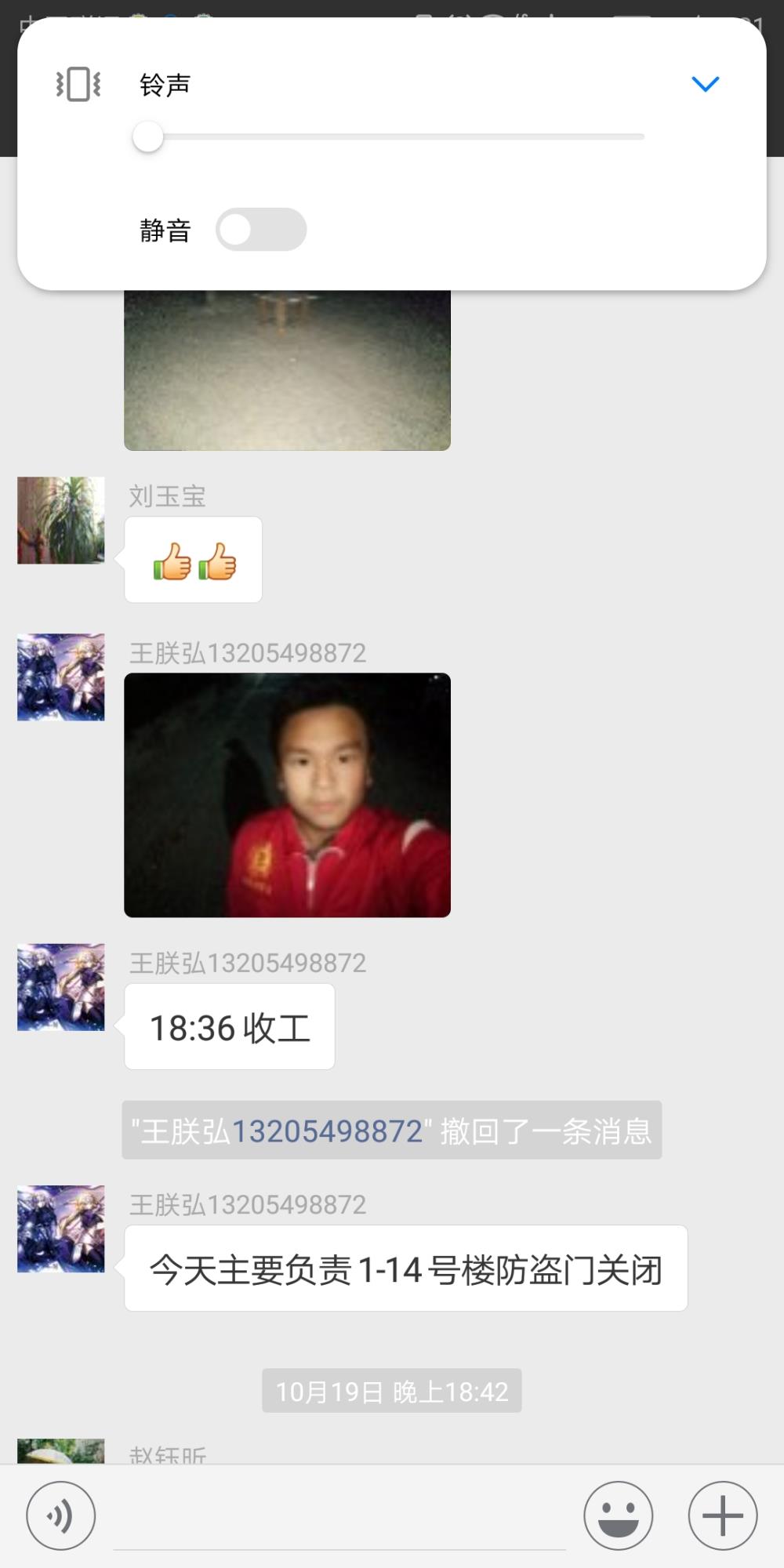The image size is (784, 1568).
Task: Tap the phone number link in recall notice
Action: 327,1131
